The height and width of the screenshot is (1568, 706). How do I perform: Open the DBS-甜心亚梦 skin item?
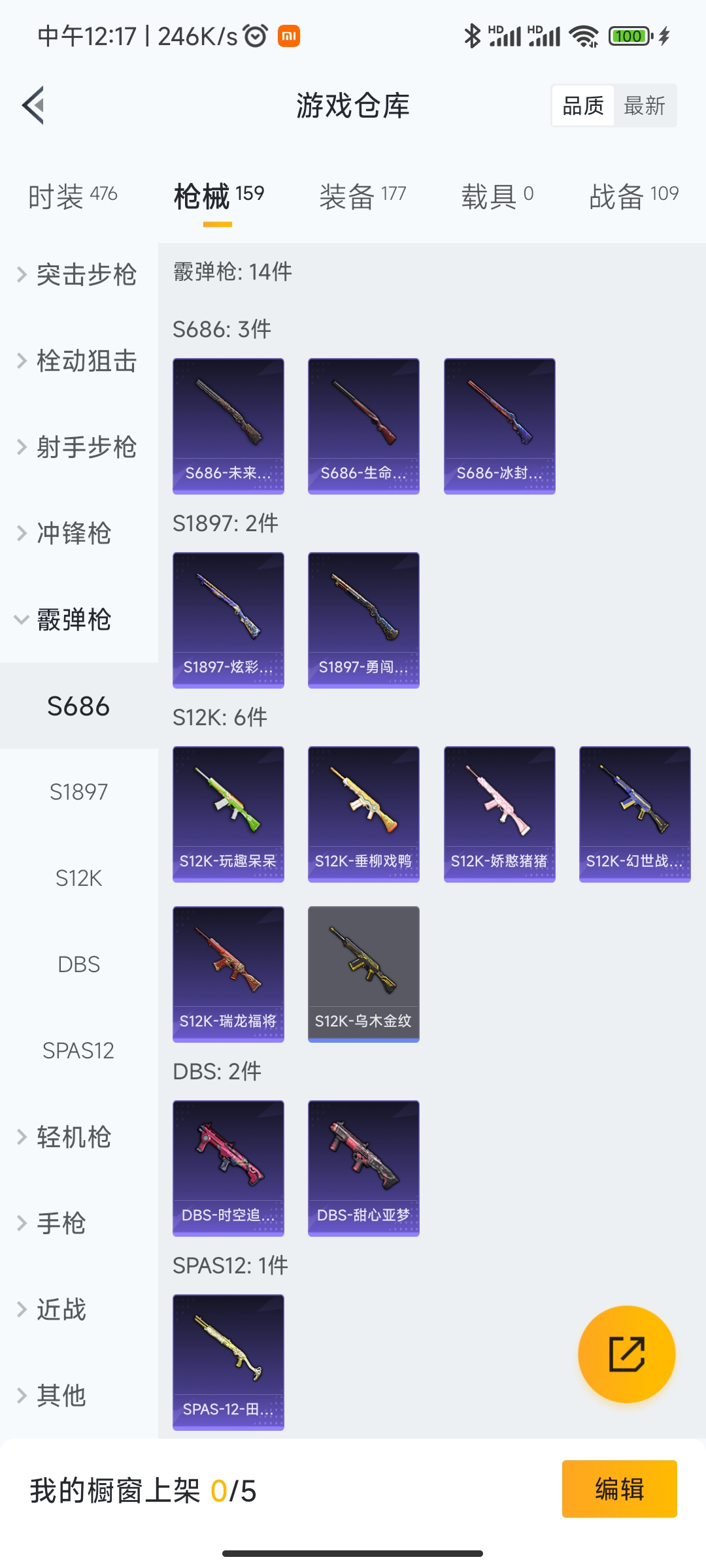363,1168
